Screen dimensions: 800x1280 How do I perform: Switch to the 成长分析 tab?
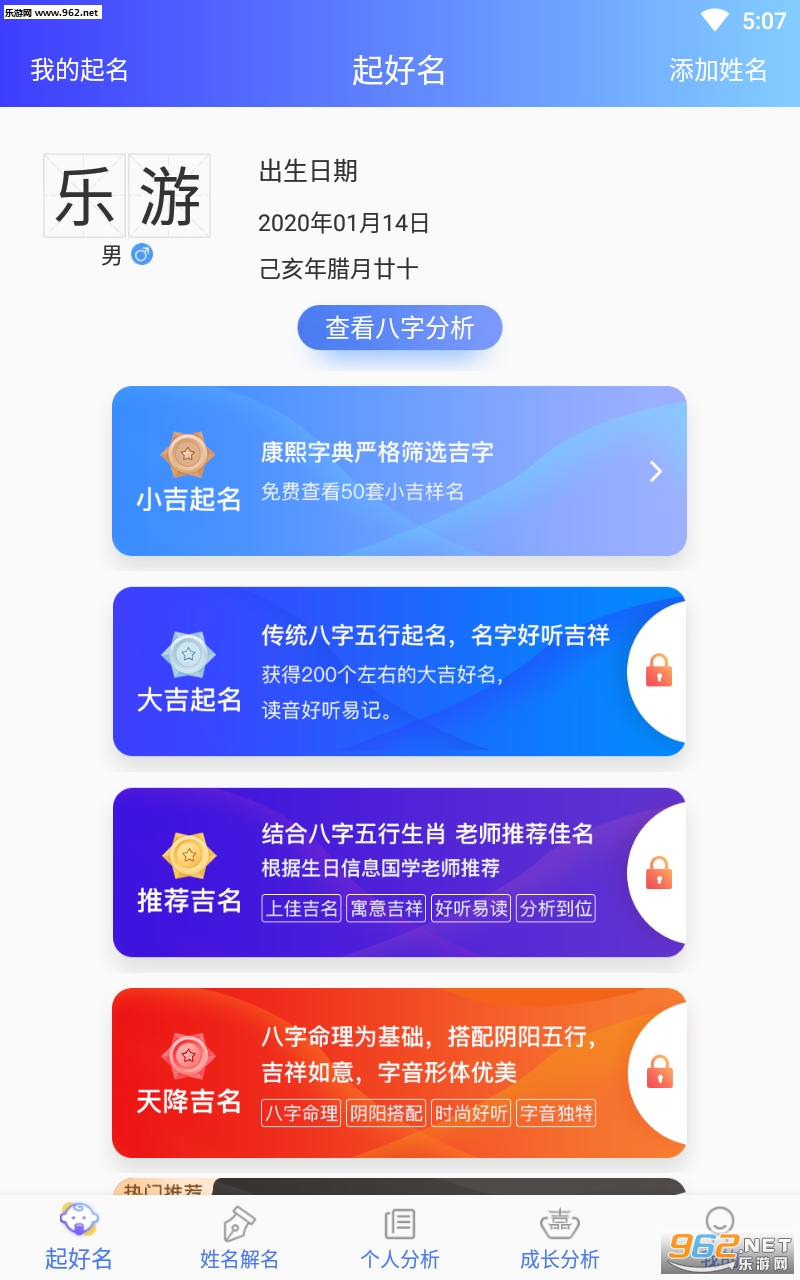click(560, 1237)
